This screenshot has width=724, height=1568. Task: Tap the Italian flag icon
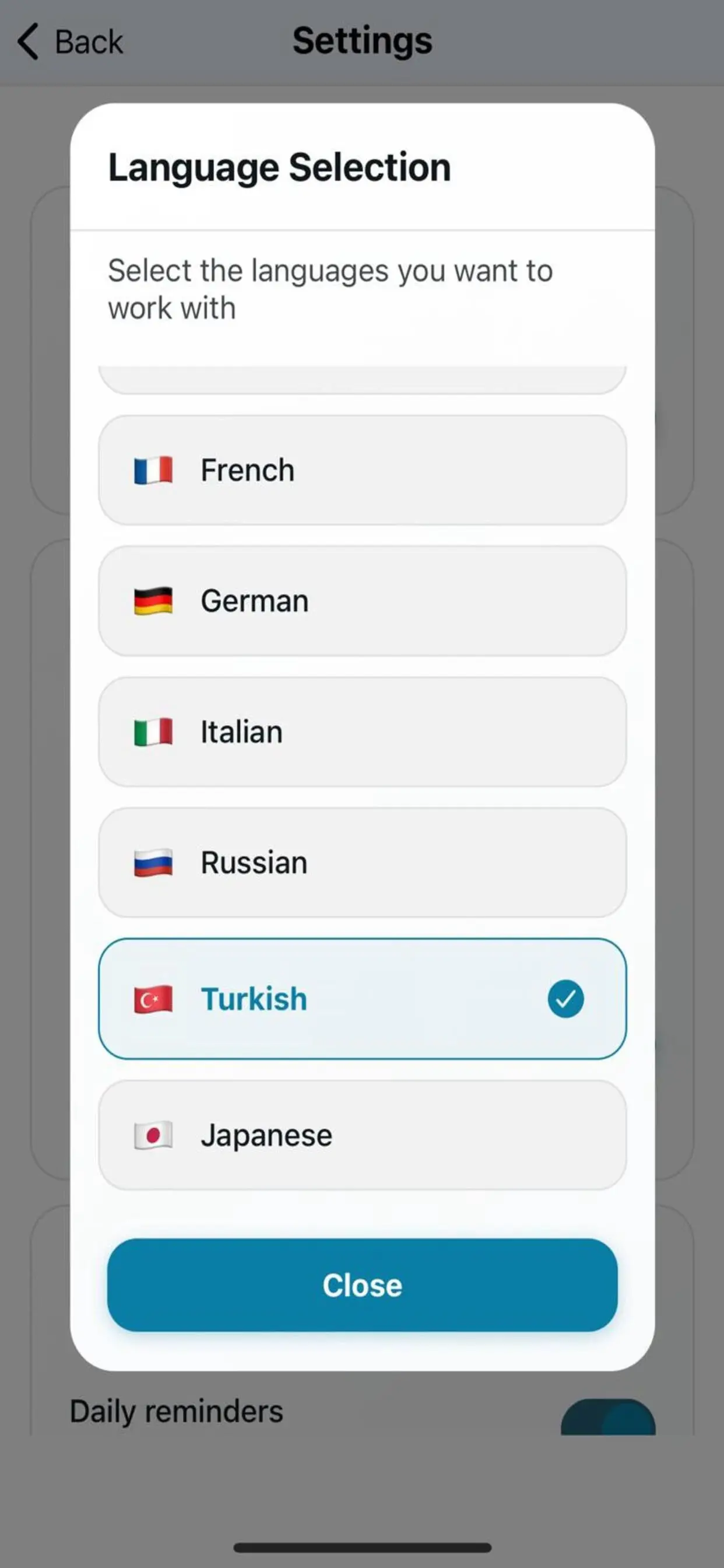(154, 731)
